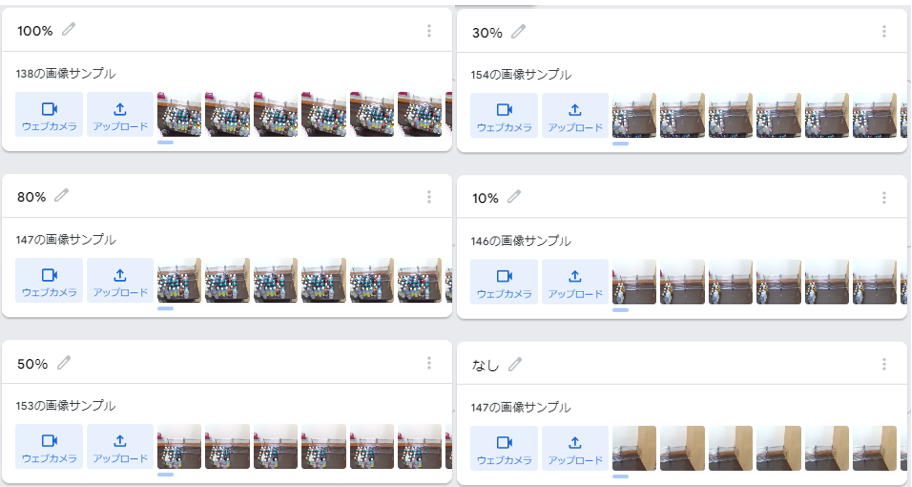Edit the 100% class name pencil
The height and width of the screenshot is (487, 912).
(69, 30)
